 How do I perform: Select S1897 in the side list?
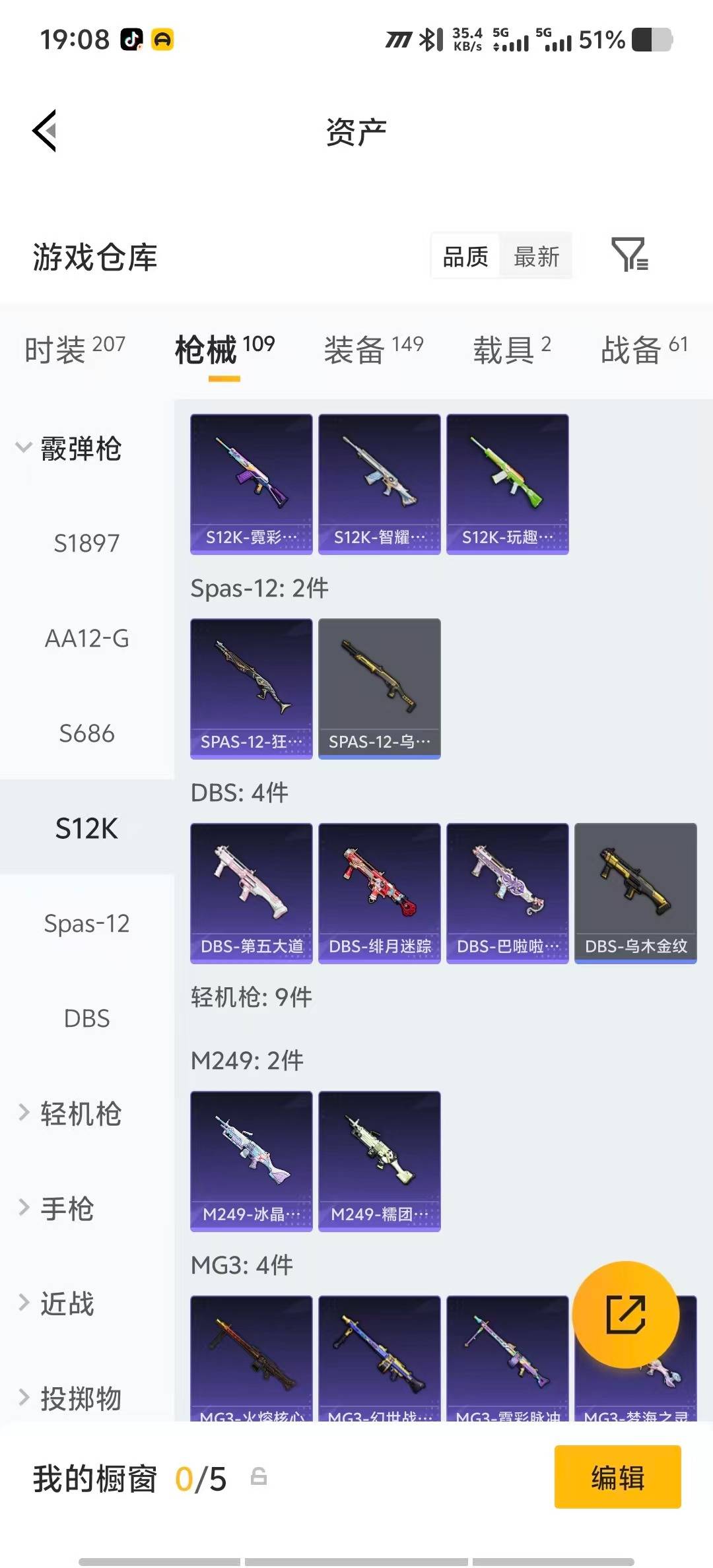point(86,544)
